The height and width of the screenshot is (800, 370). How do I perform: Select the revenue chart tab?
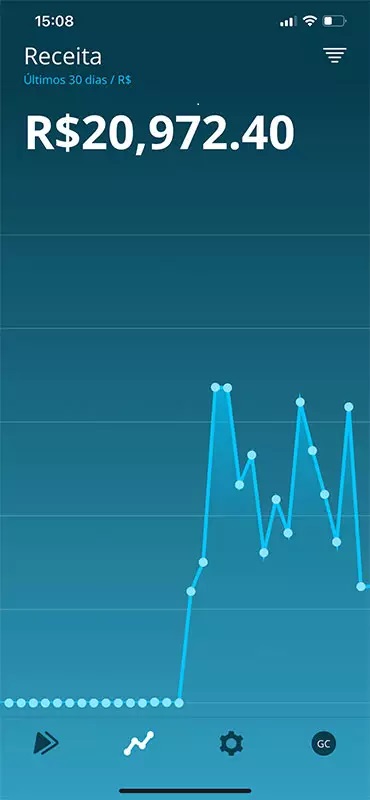click(139, 743)
